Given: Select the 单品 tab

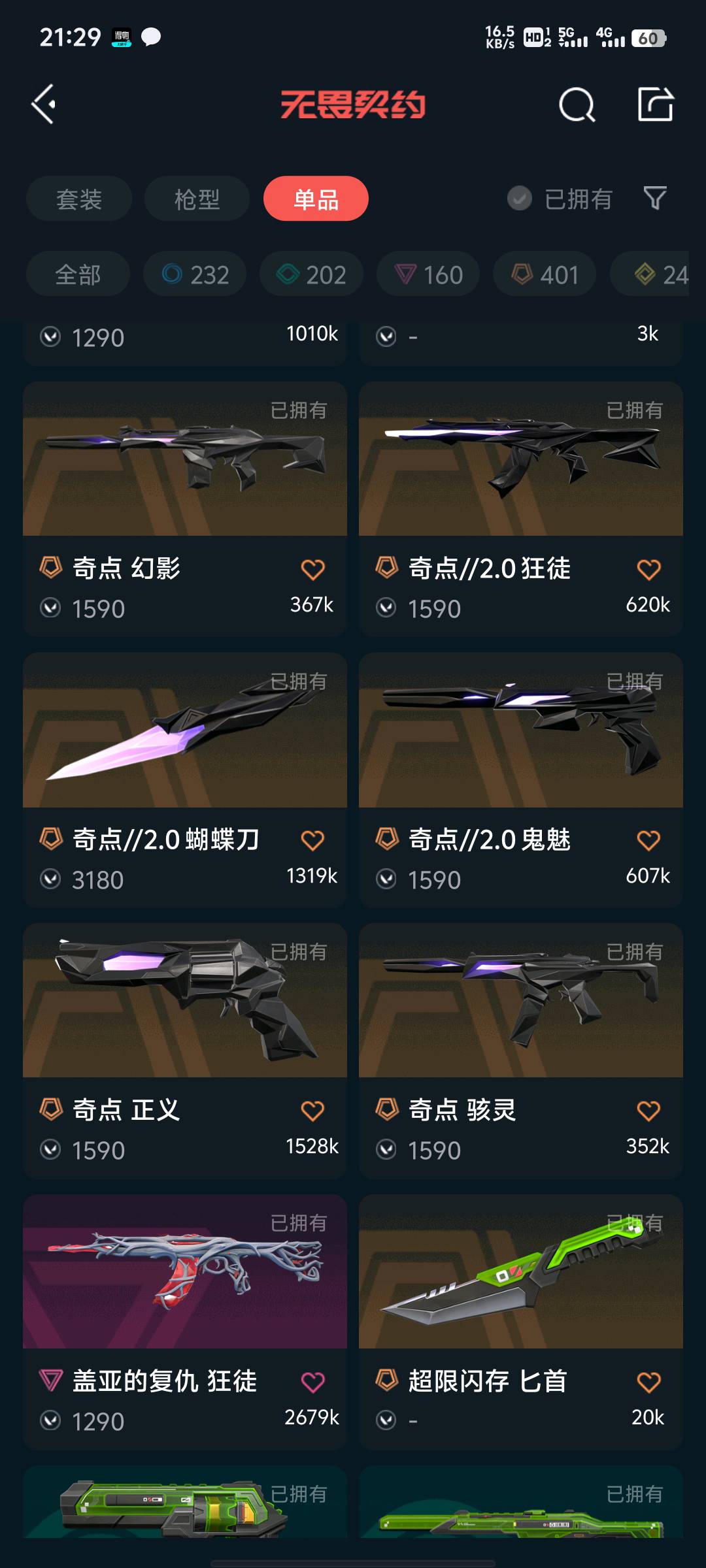Looking at the screenshot, I should pyautogui.click(x=316, y=199).
